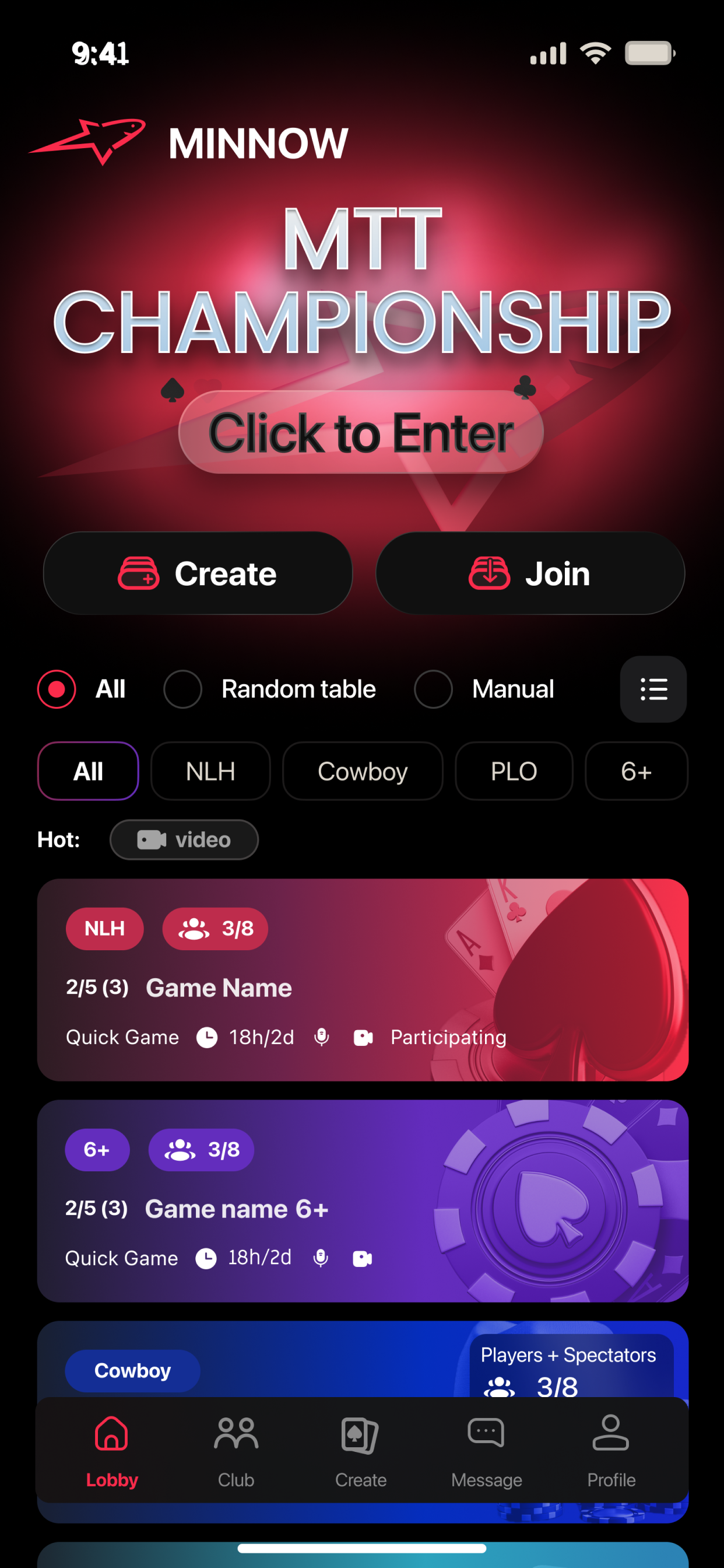Filter games by Cowboy
The width and height of the screenshot is (724, 1568).
pos(363,771)
